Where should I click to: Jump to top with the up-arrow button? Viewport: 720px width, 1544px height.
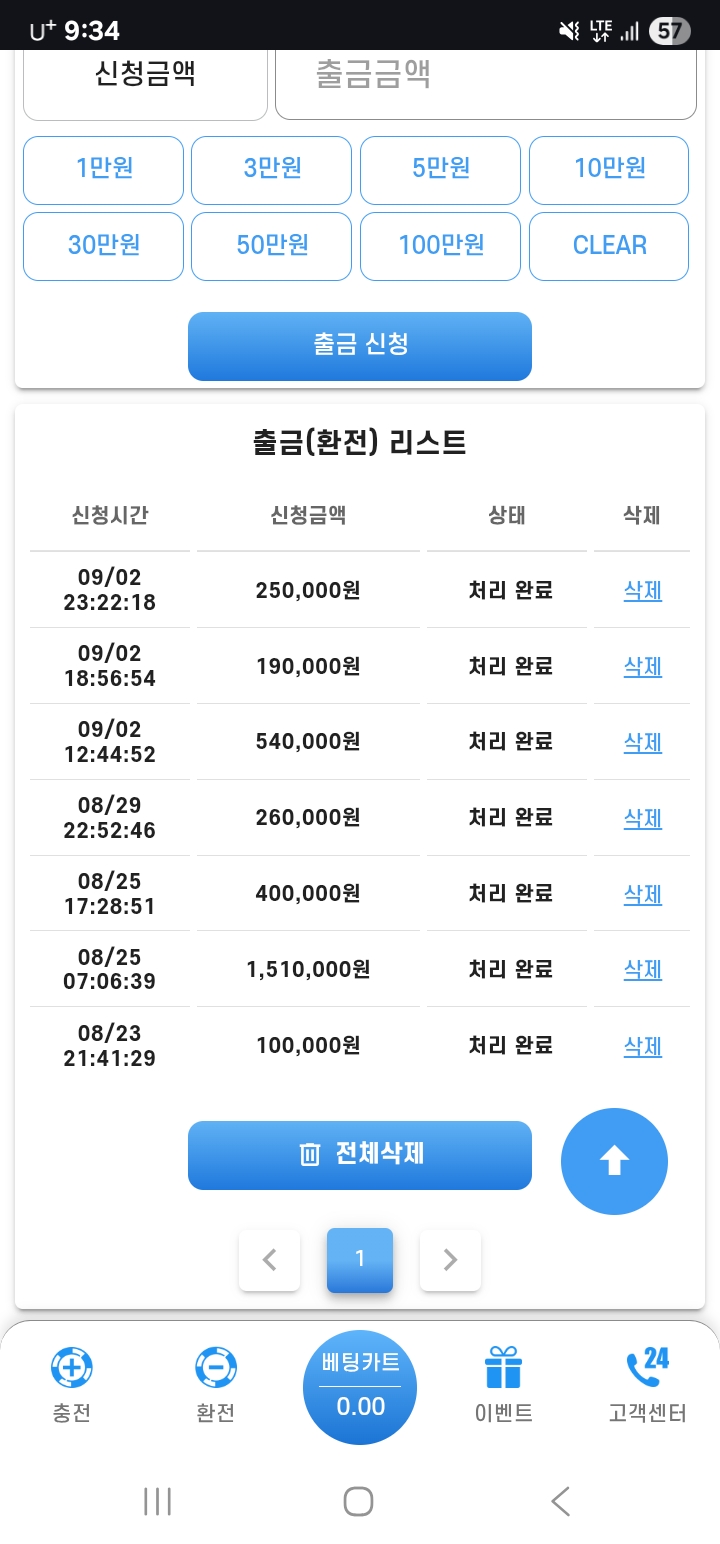click(613, 1161)
